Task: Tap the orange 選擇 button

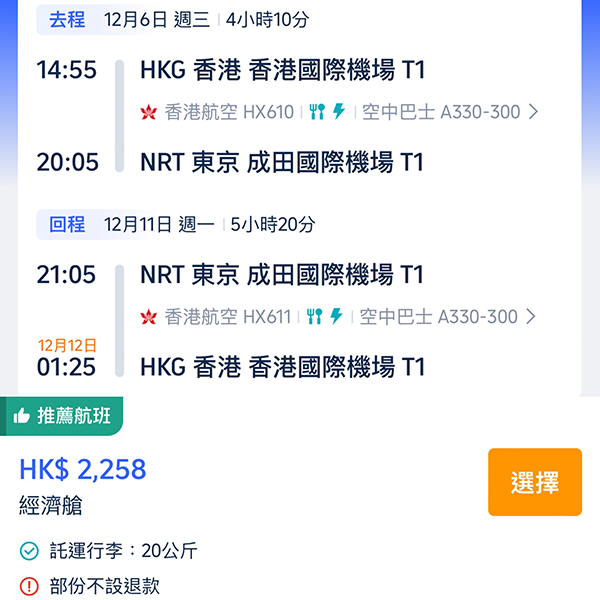Action: 534,482
